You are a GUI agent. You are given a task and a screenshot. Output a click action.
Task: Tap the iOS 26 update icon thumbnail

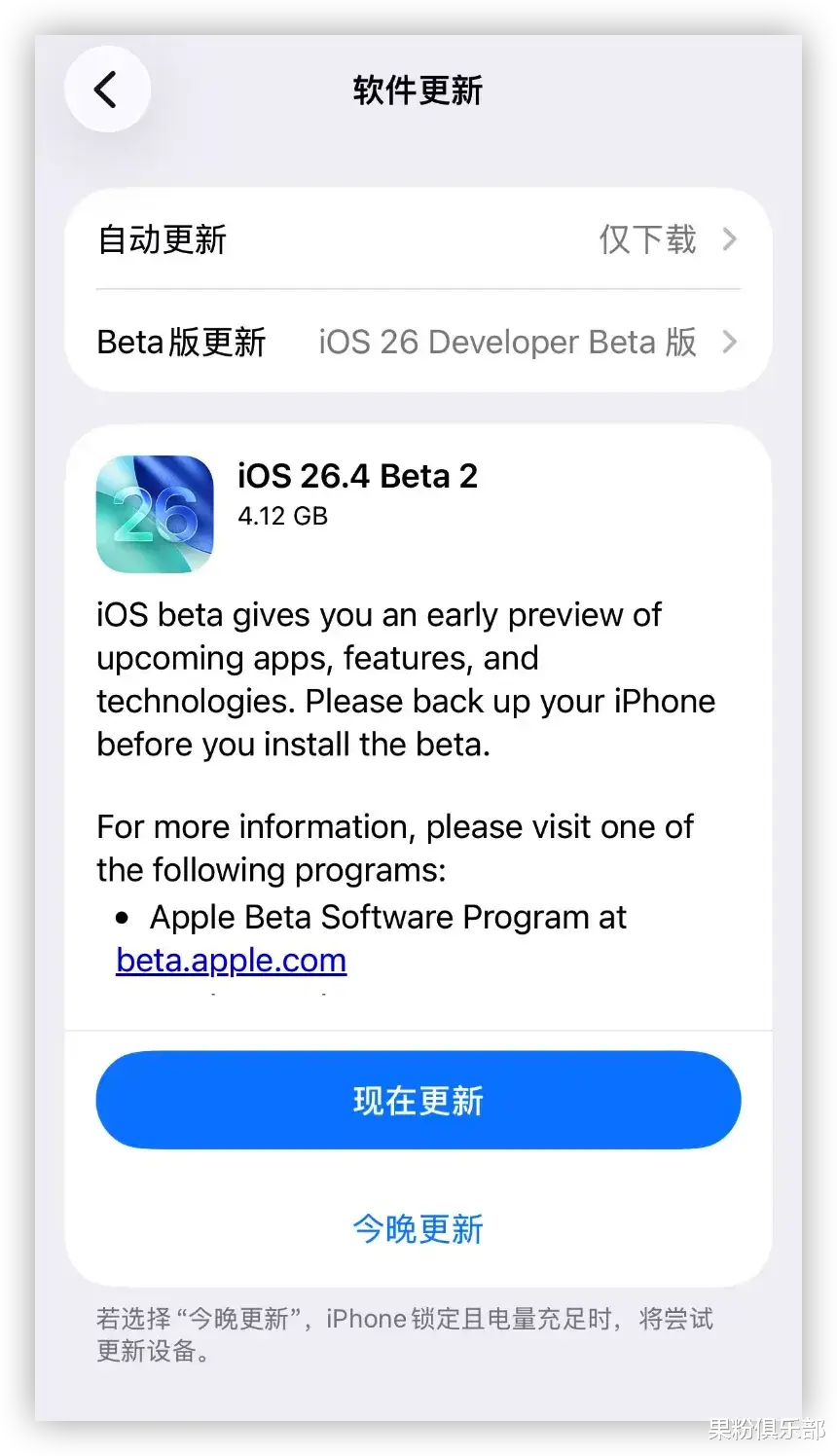click(154, 513)
